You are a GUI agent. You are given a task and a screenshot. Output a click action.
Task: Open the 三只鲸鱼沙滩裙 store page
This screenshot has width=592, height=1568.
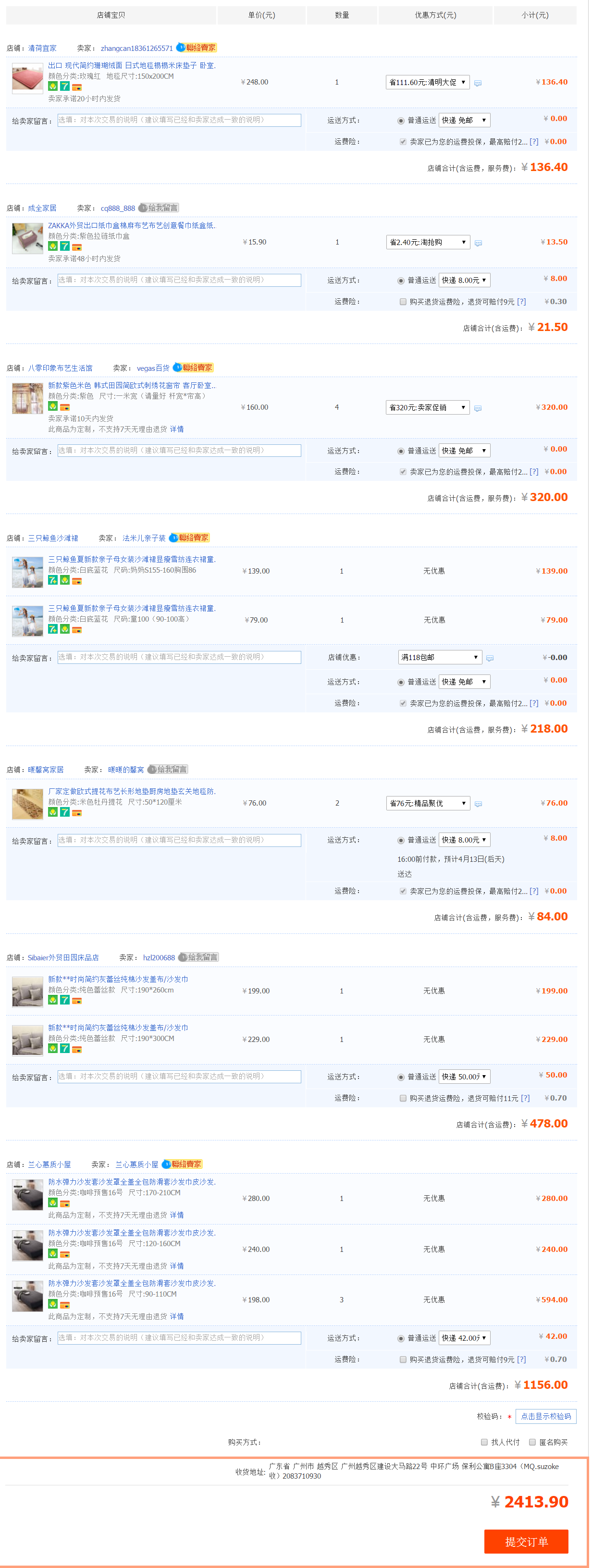pos(53,538)
